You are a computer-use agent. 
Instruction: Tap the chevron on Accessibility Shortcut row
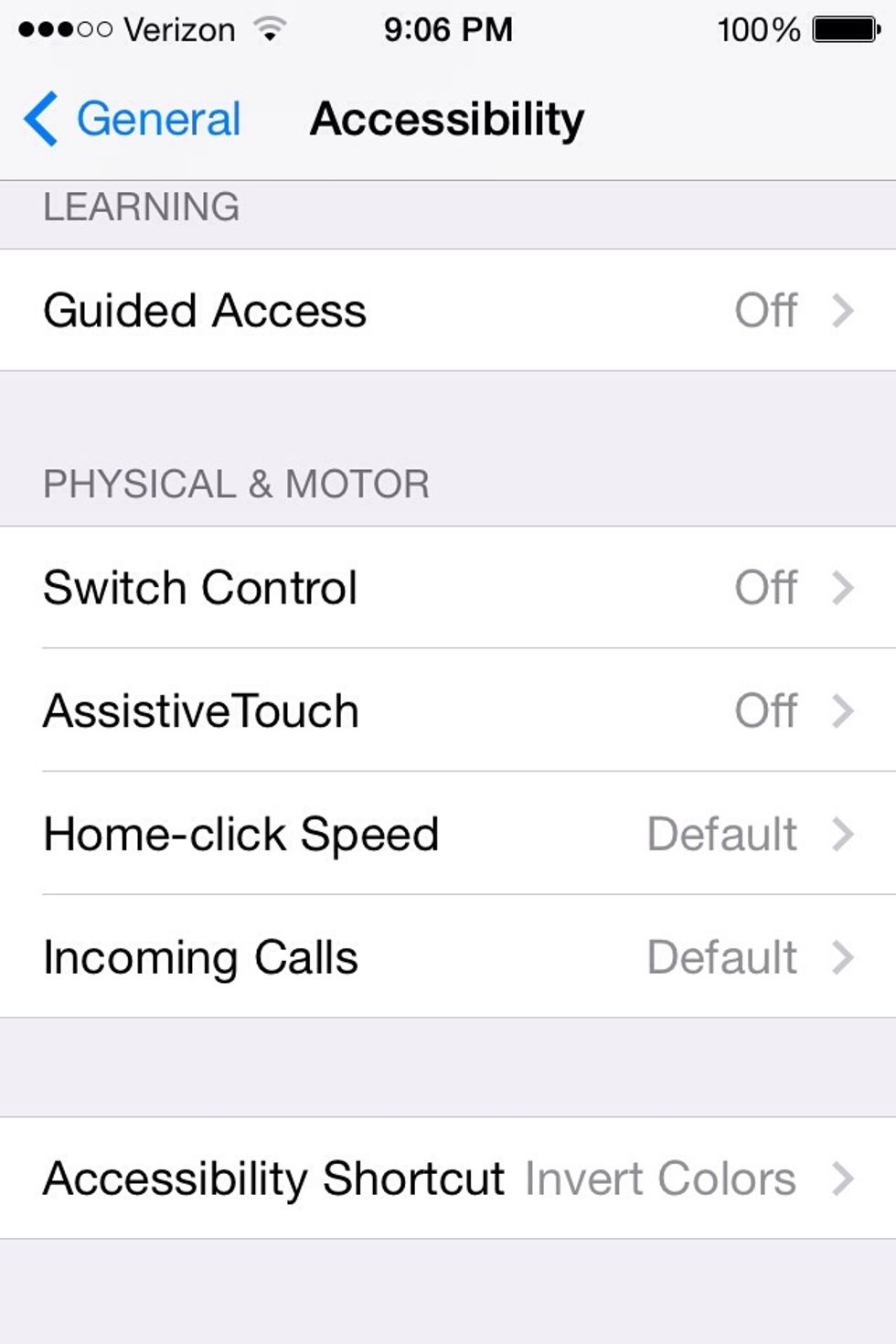pyautogui.click(x=842, y=1178)
